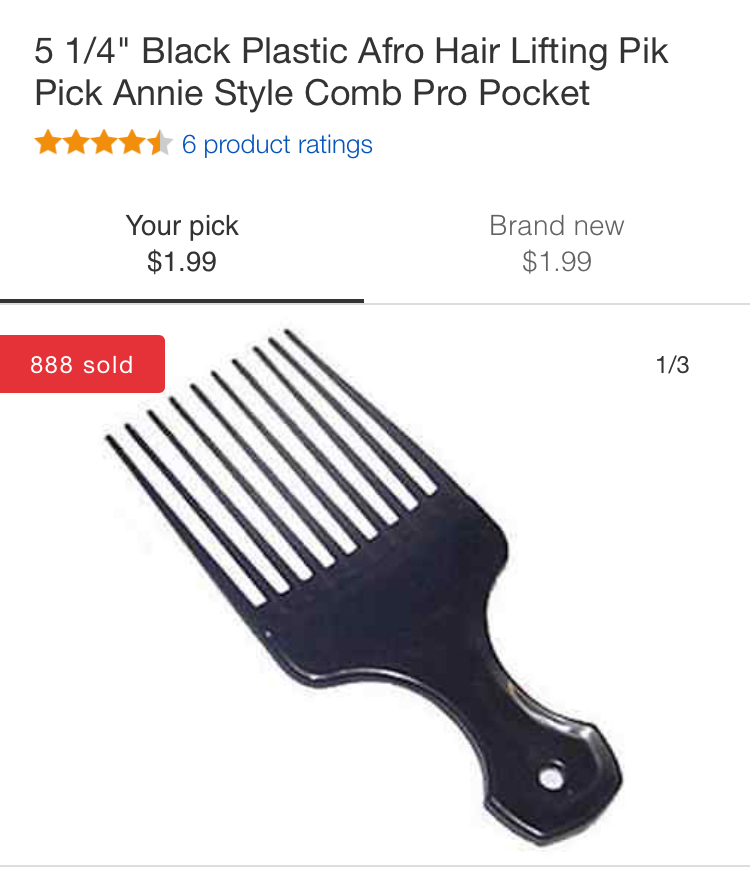Select the Your pick tab
The height and width of the screenshot is (870, 750).
click(182, 243)
